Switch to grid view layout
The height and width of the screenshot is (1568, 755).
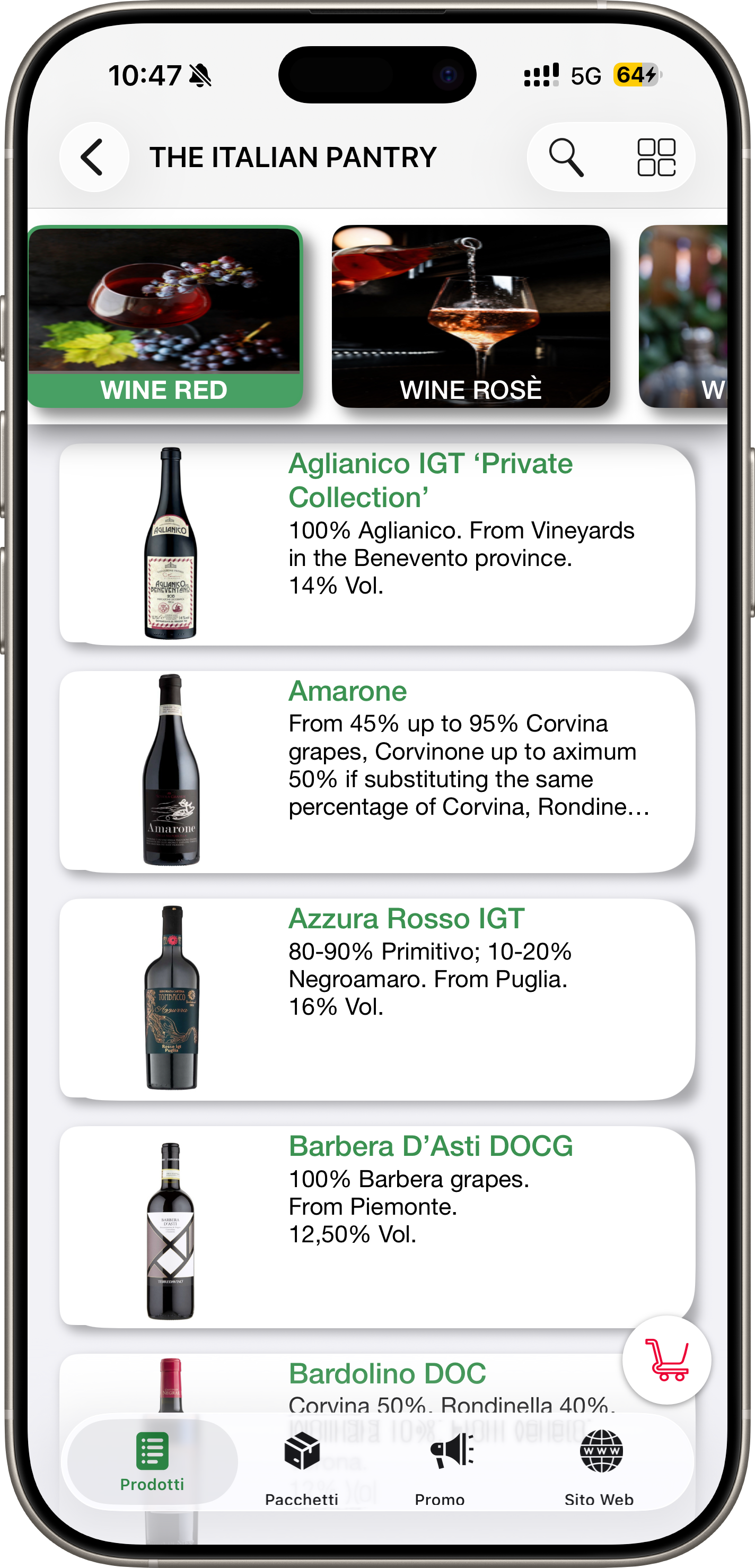coord(656,157)
